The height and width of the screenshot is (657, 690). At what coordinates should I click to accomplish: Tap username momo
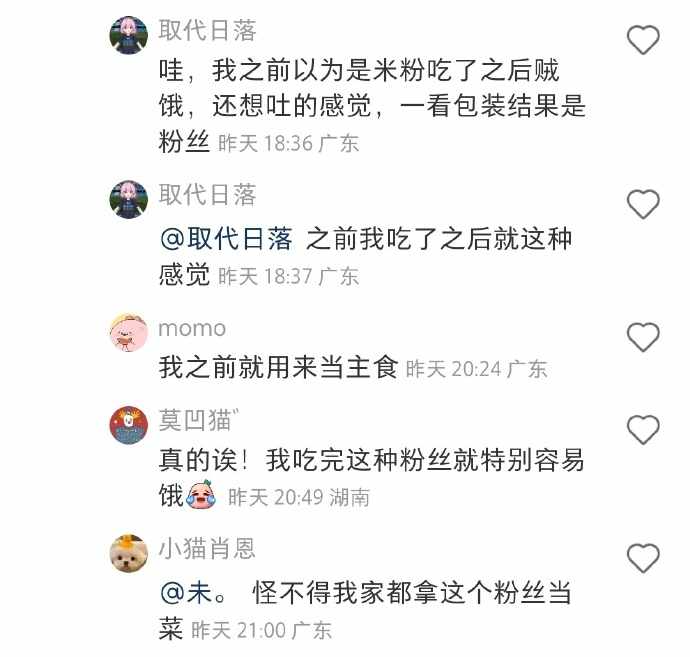pyautogui.click(x=192, y=329)
